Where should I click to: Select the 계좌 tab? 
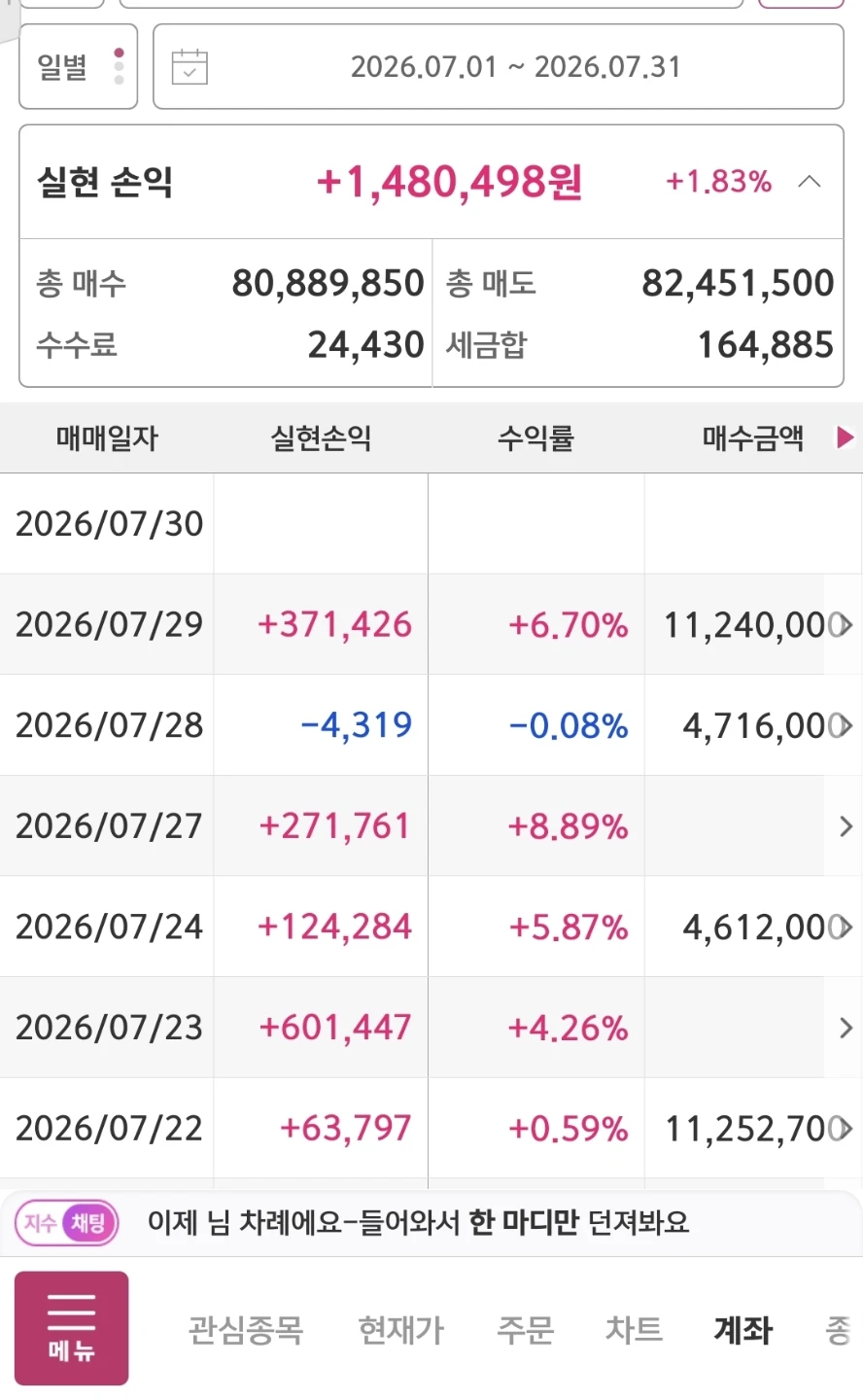coord(743,1329)
